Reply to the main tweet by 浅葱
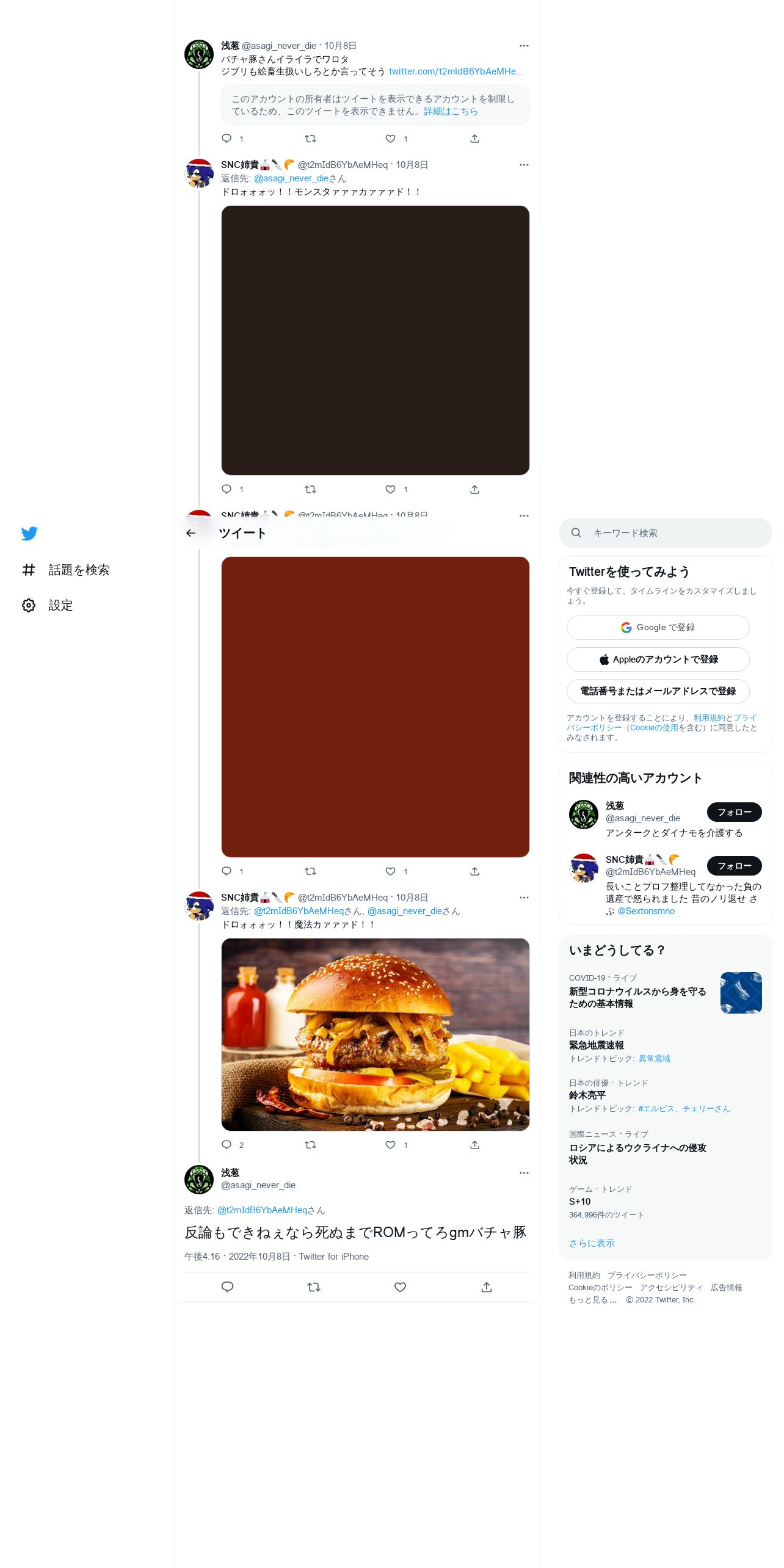This screenshot has height=1568, width=784. (x=227, y=1287)
